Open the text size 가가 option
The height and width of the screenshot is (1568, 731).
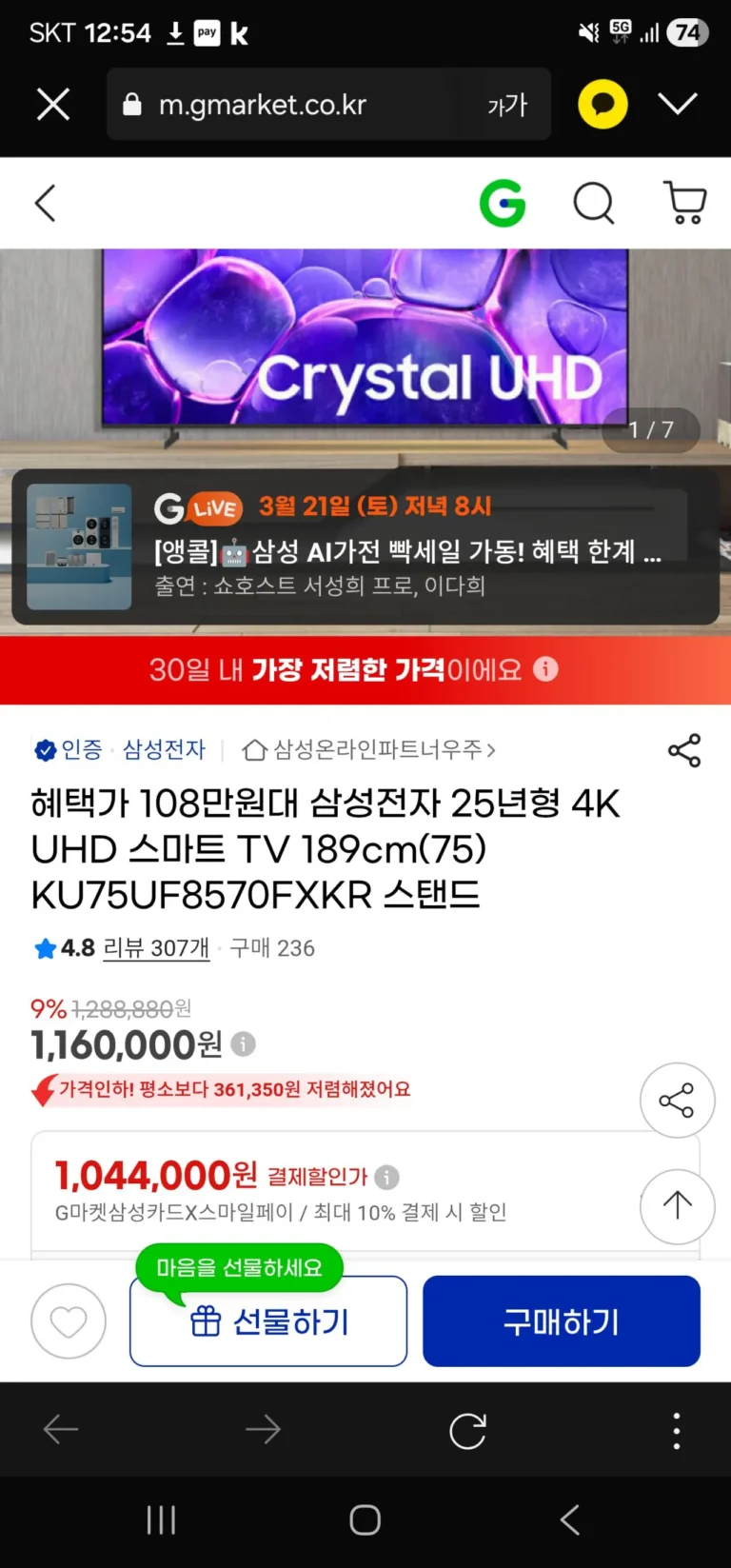(x=506, y=105)
